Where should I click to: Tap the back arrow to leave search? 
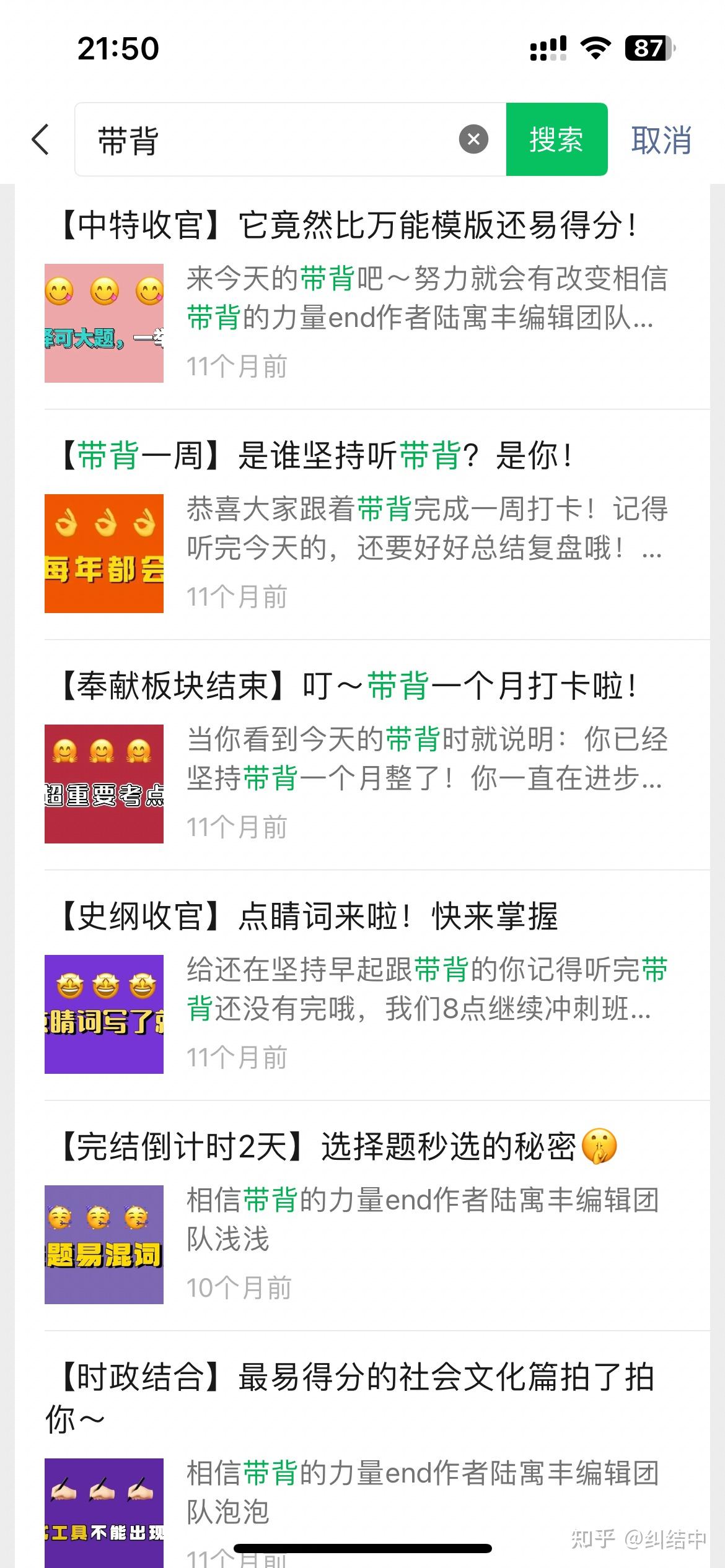pyautogui.click(x=41, y=141)
